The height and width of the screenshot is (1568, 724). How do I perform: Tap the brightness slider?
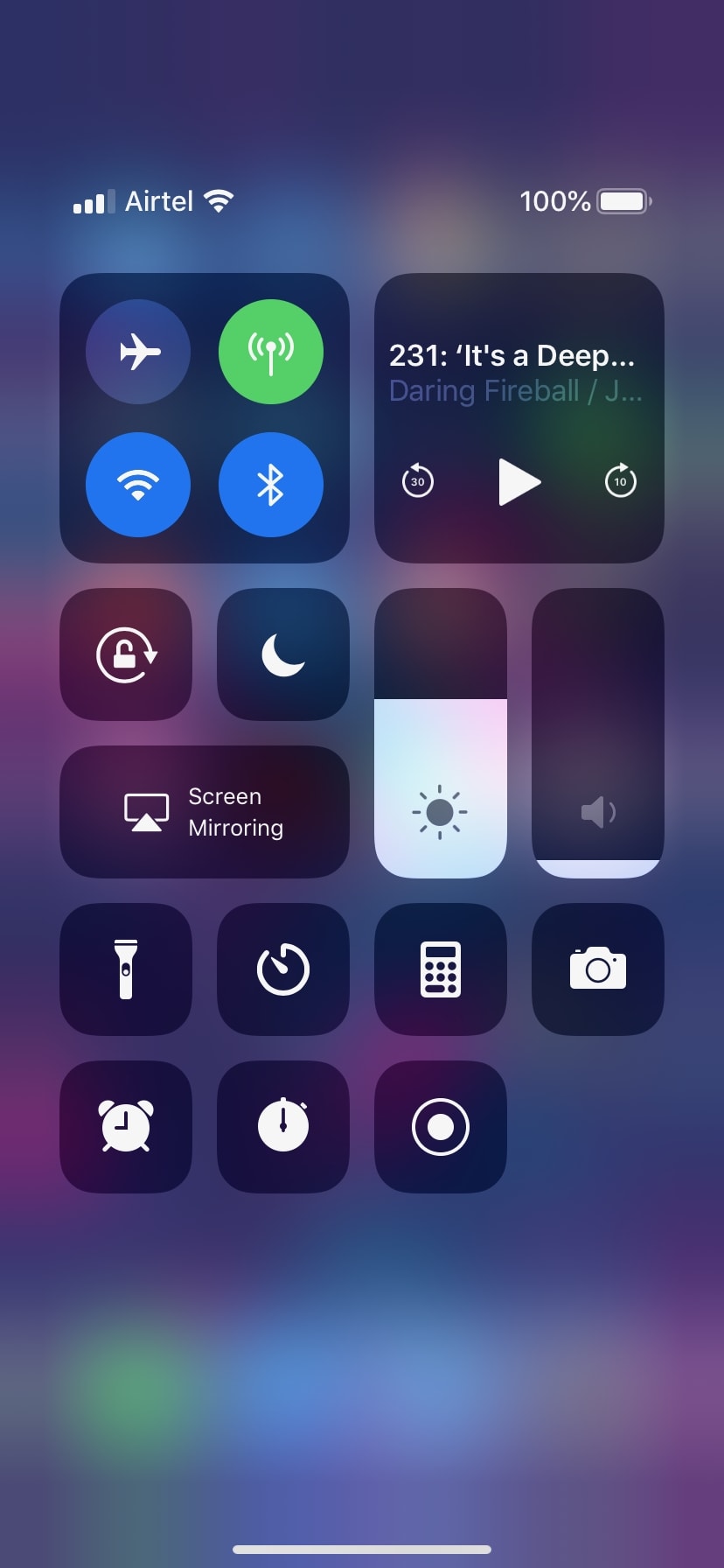click(x=441, y=733)
